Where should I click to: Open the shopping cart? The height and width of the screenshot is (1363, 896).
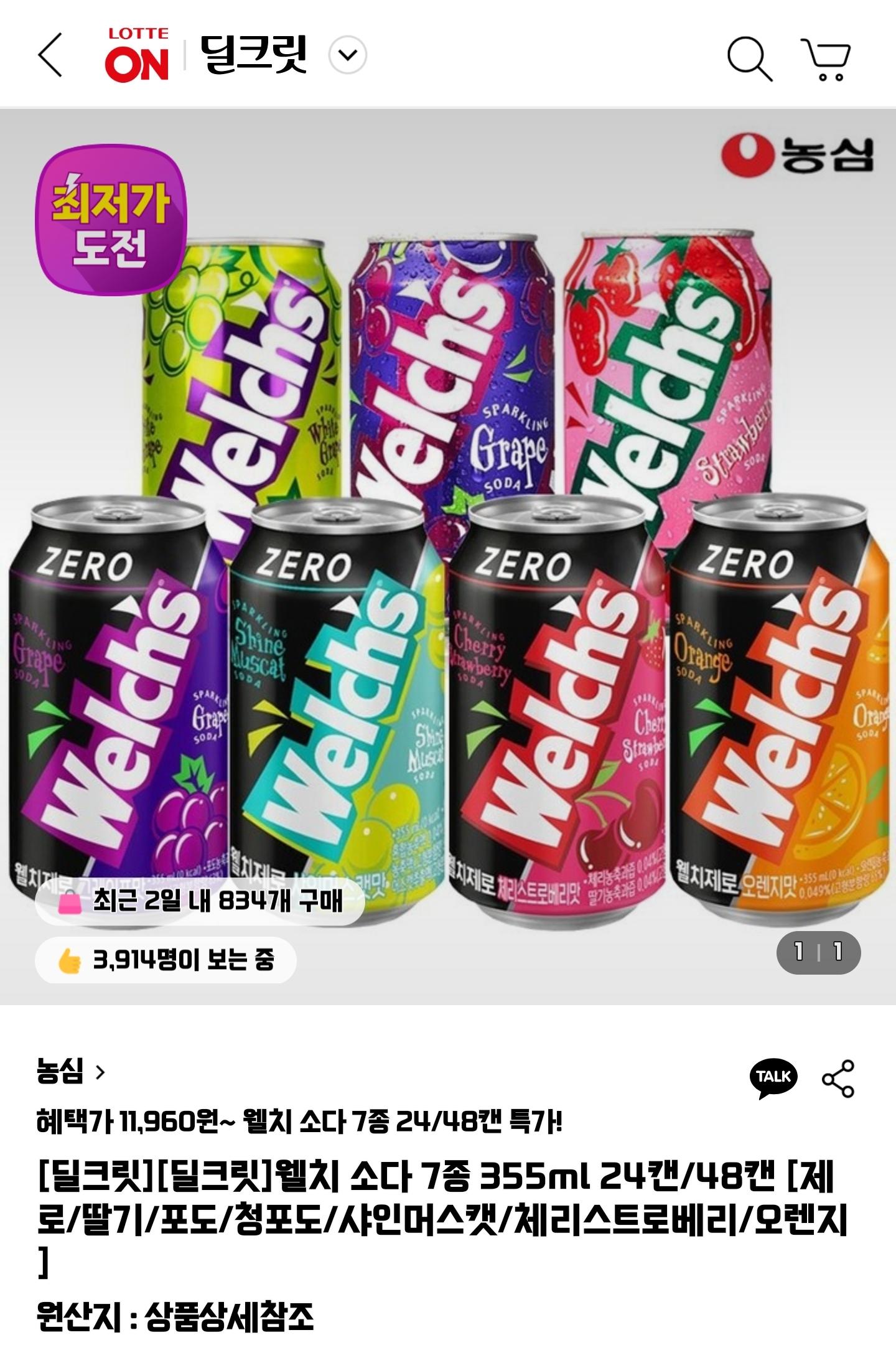click(826, 60)
